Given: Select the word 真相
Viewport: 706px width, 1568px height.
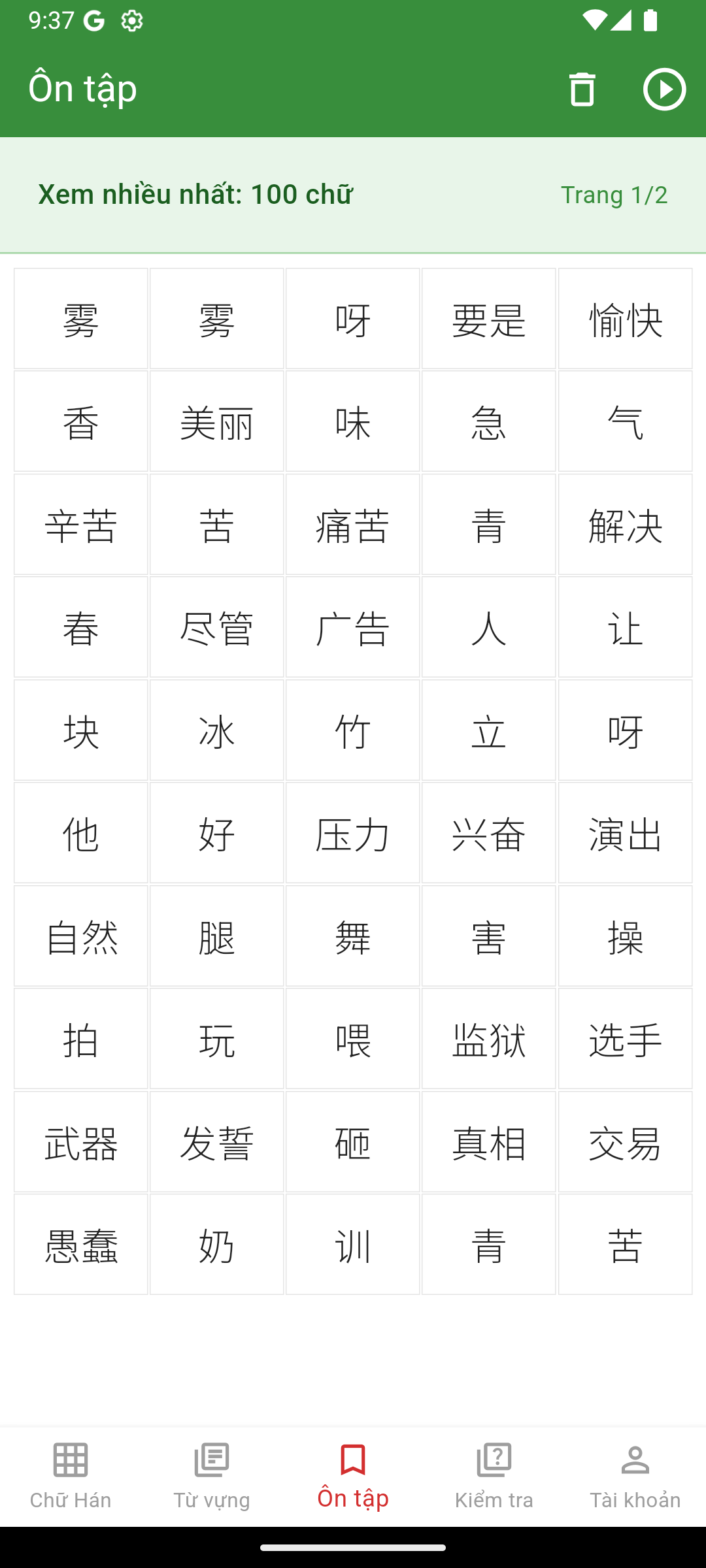Looking at the screenshot, I should tap(488, 1142).
